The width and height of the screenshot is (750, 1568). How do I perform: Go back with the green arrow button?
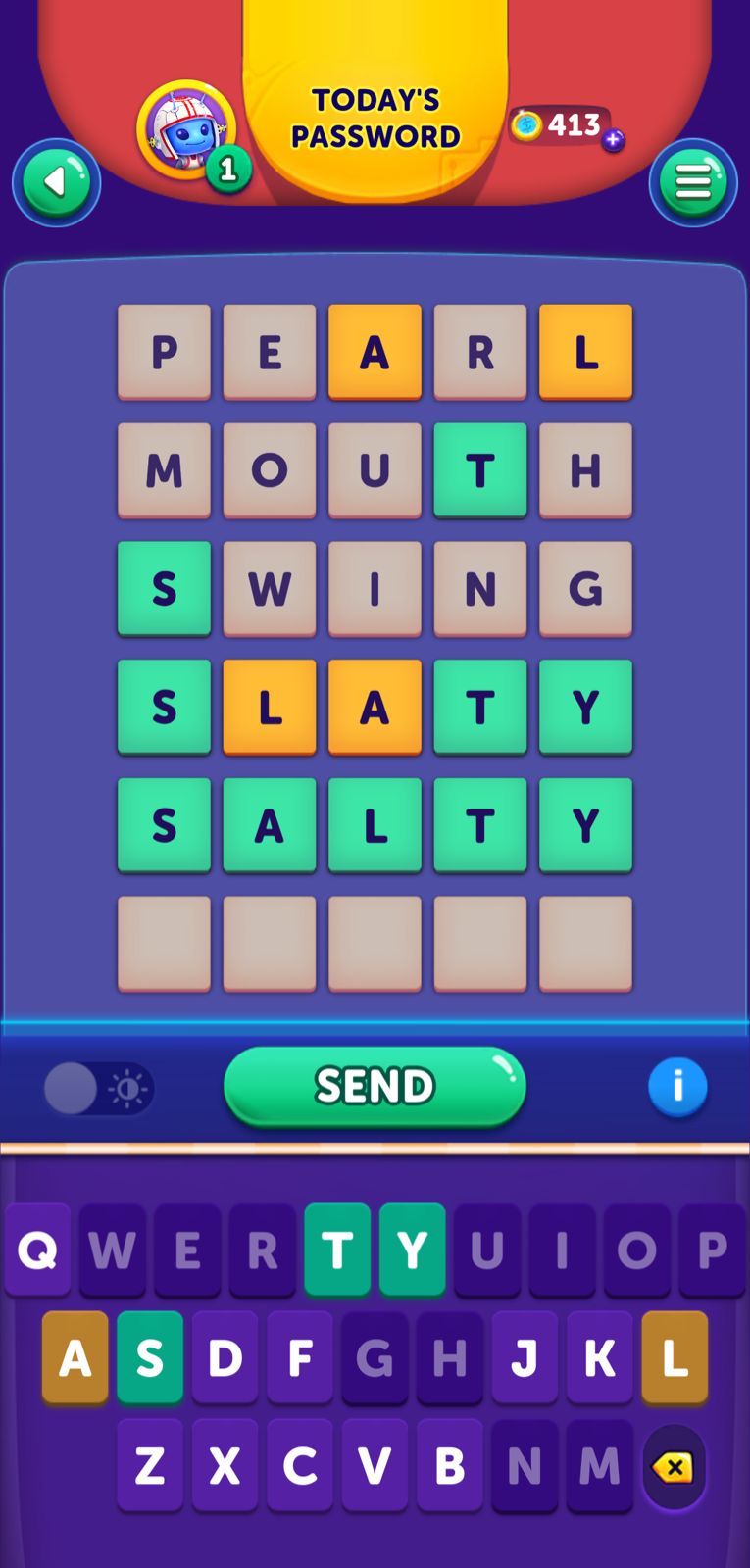(56, 182)
